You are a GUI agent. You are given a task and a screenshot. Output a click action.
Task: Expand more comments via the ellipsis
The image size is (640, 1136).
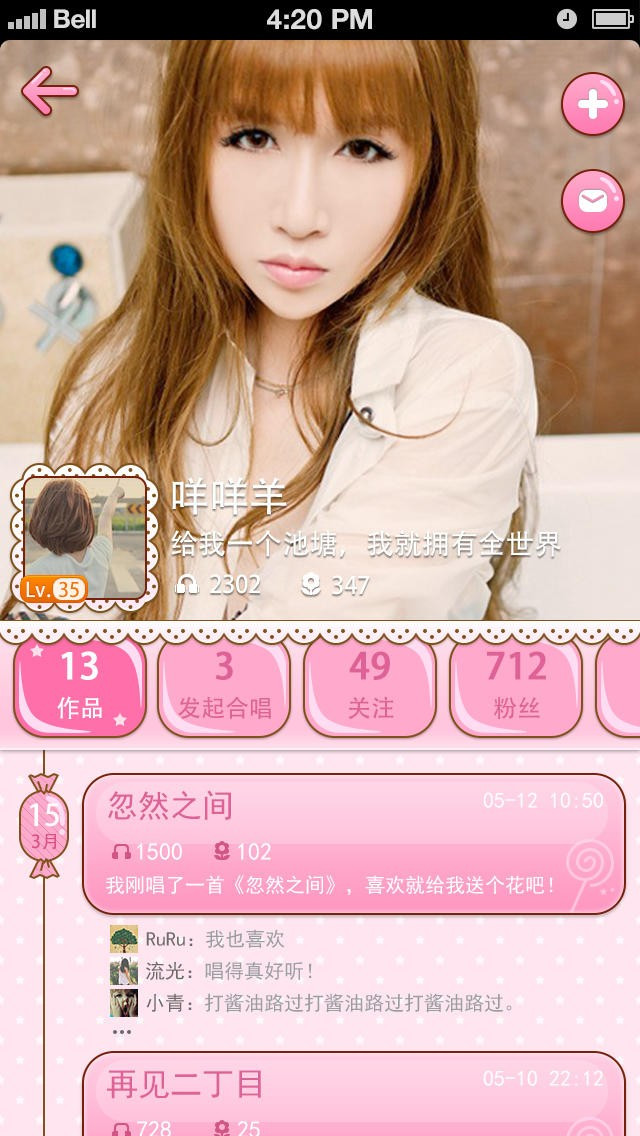click(x=122, y=1030)
